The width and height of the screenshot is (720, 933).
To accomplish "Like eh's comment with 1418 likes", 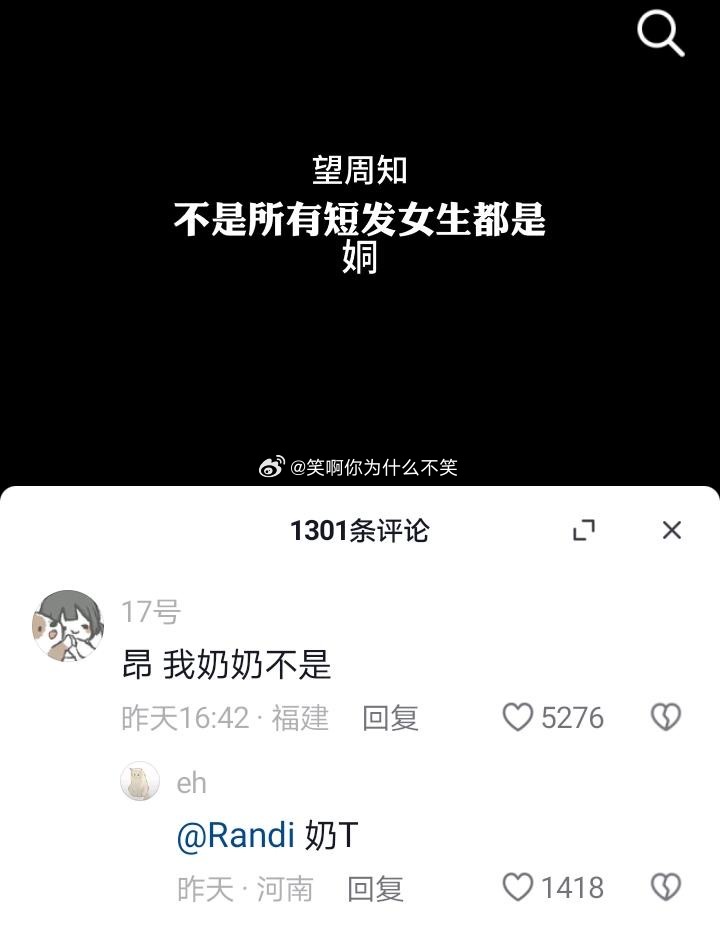I will coord(517,887).
